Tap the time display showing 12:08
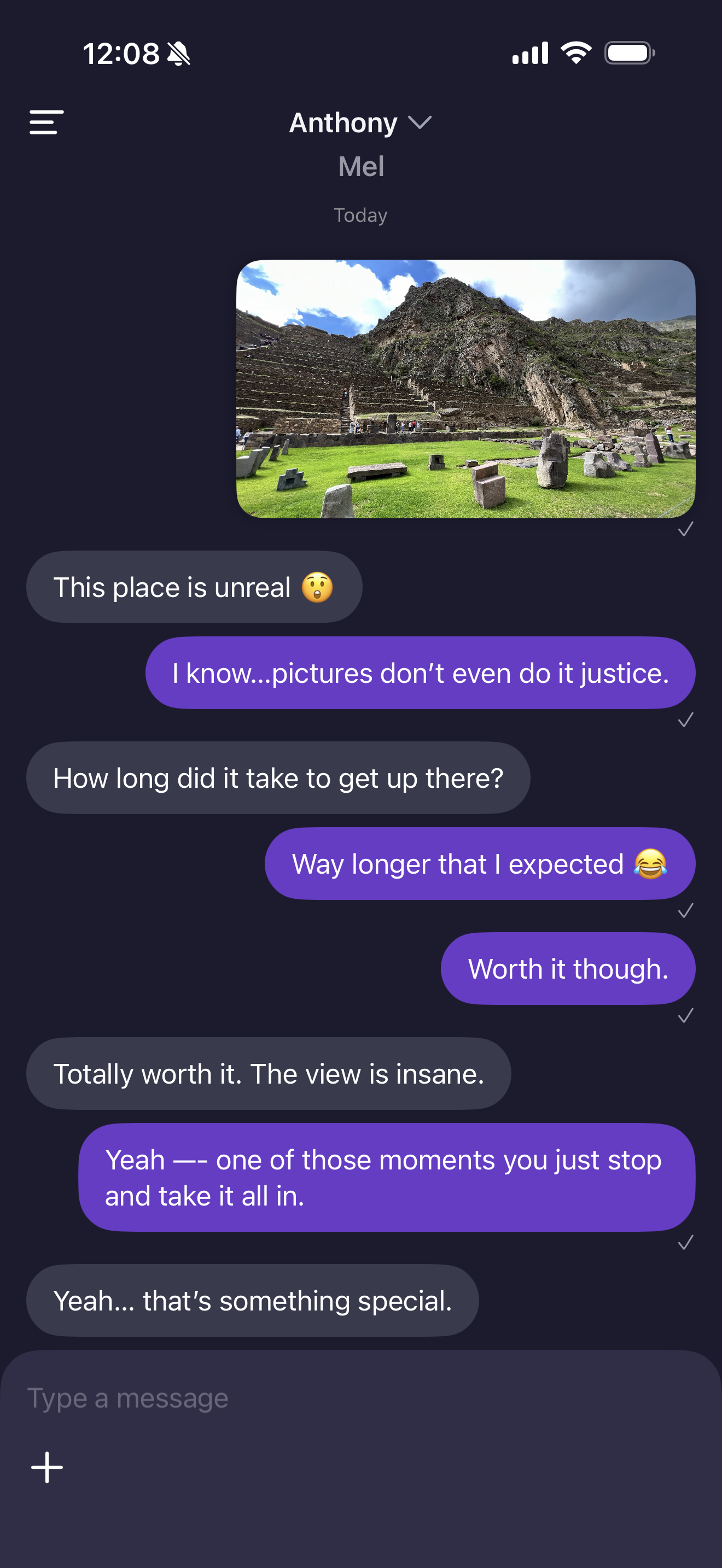This screenshot has height=1568, width=722. click(x=122, y=54)
